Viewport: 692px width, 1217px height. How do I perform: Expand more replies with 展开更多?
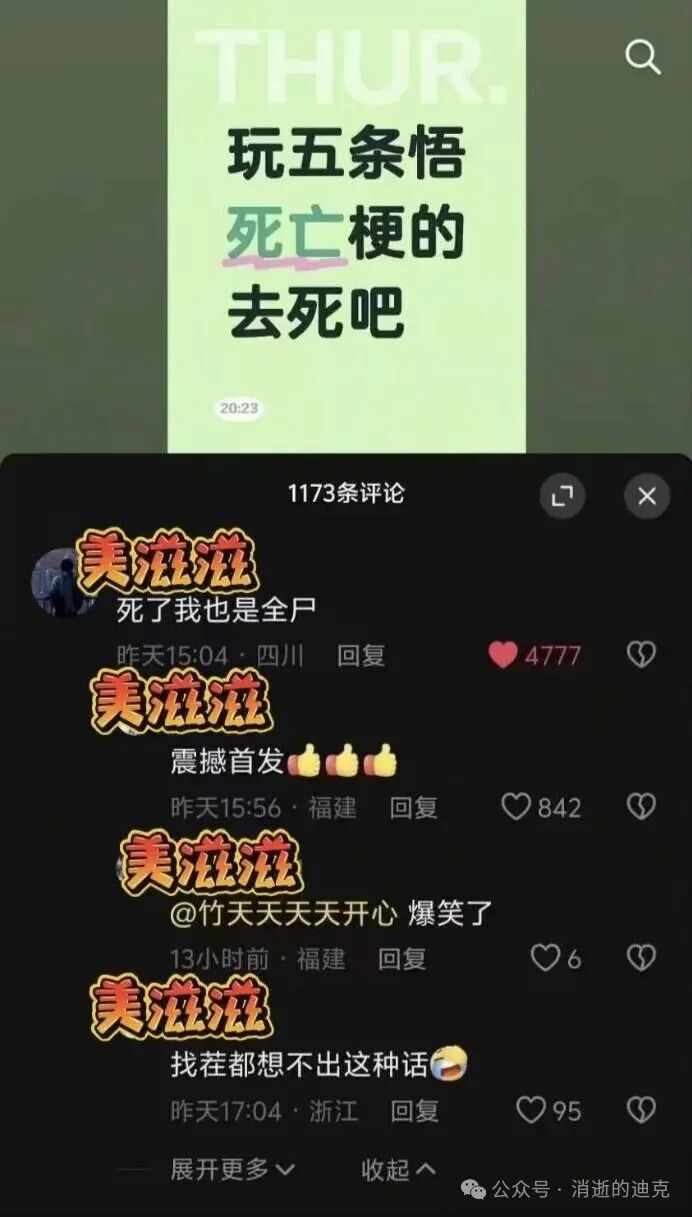[x=232, y=1168]
